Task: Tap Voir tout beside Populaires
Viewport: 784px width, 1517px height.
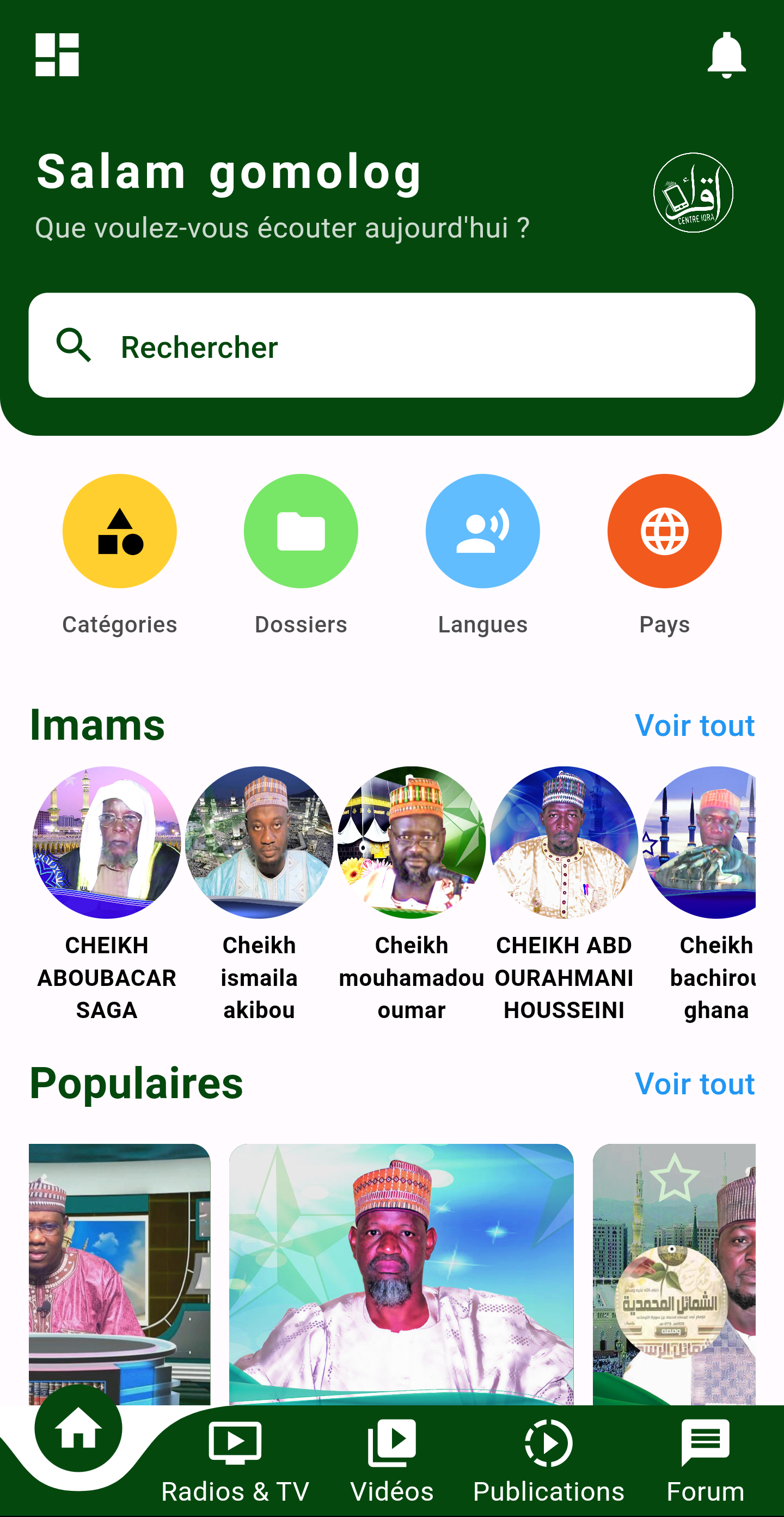Action: click(695, 1083)
